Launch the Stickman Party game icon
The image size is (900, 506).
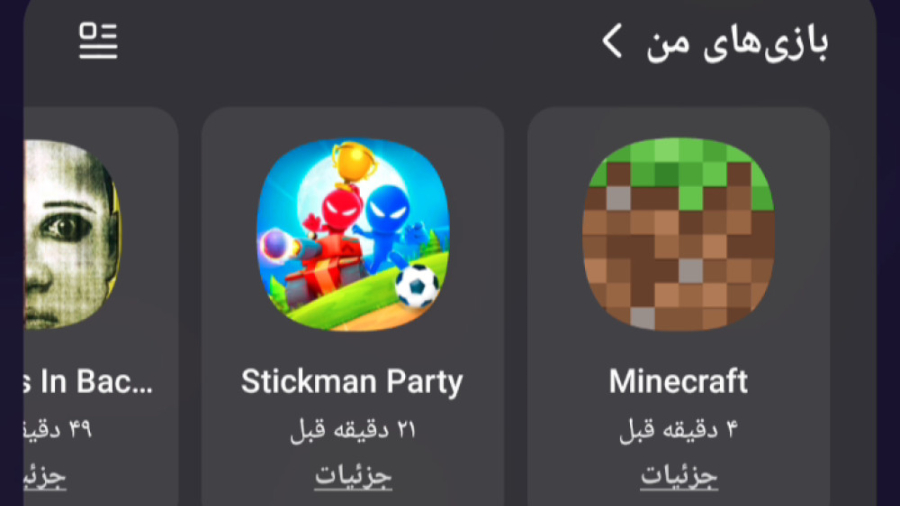pos(352,235)
